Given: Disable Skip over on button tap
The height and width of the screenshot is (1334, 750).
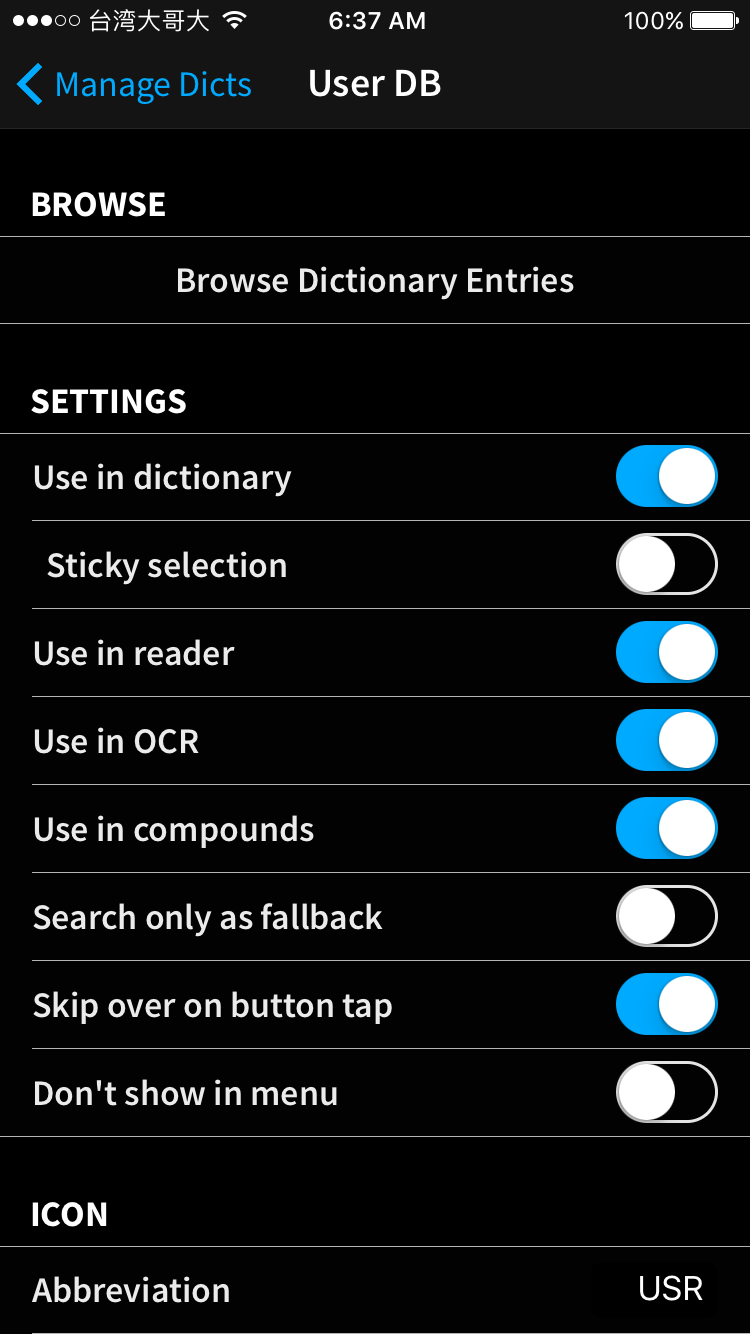Looking at the screenshot, I should coord(667,1005).
